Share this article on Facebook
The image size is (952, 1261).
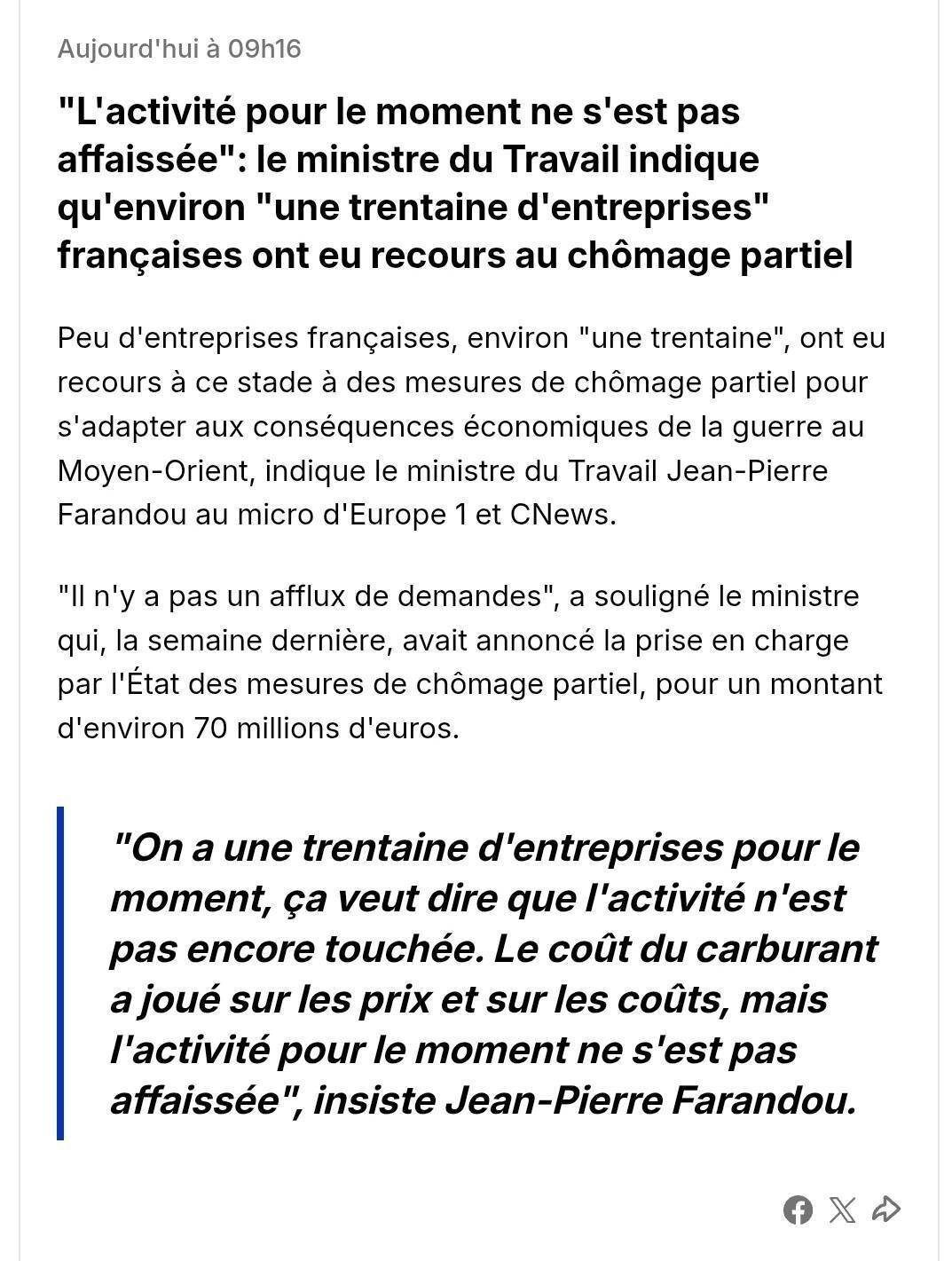797,1210
